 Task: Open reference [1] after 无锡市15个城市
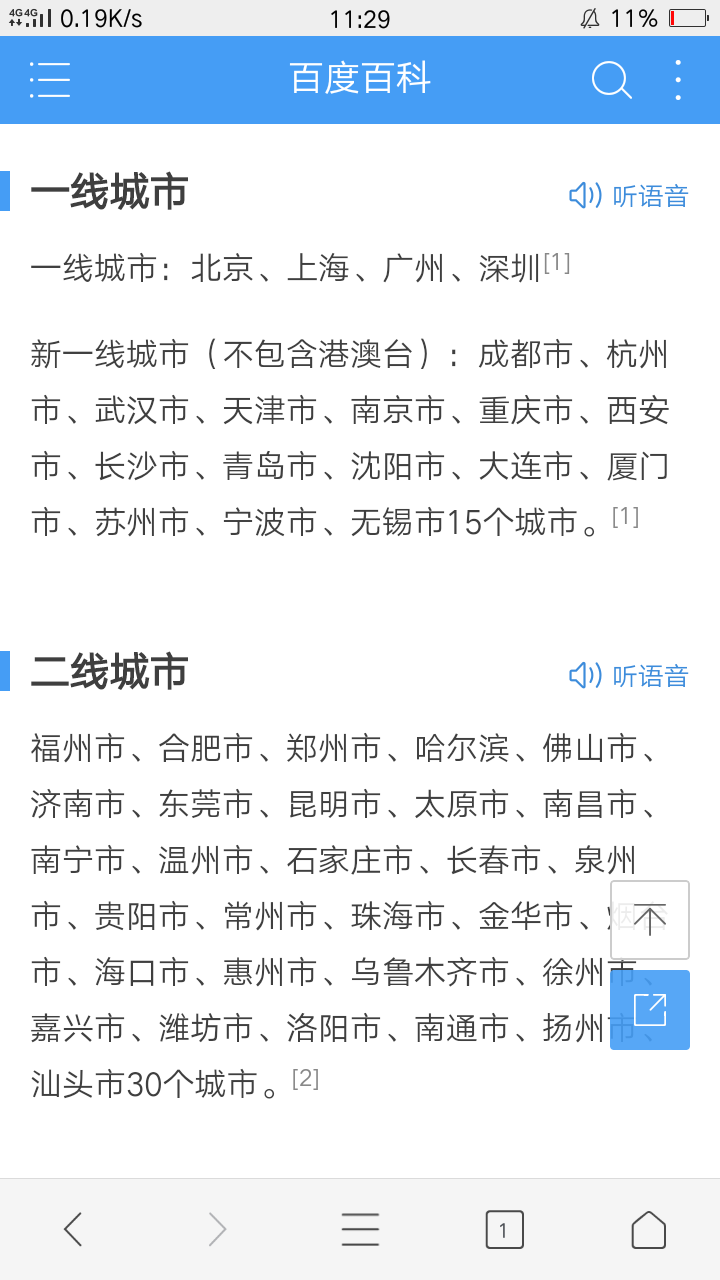625,516
